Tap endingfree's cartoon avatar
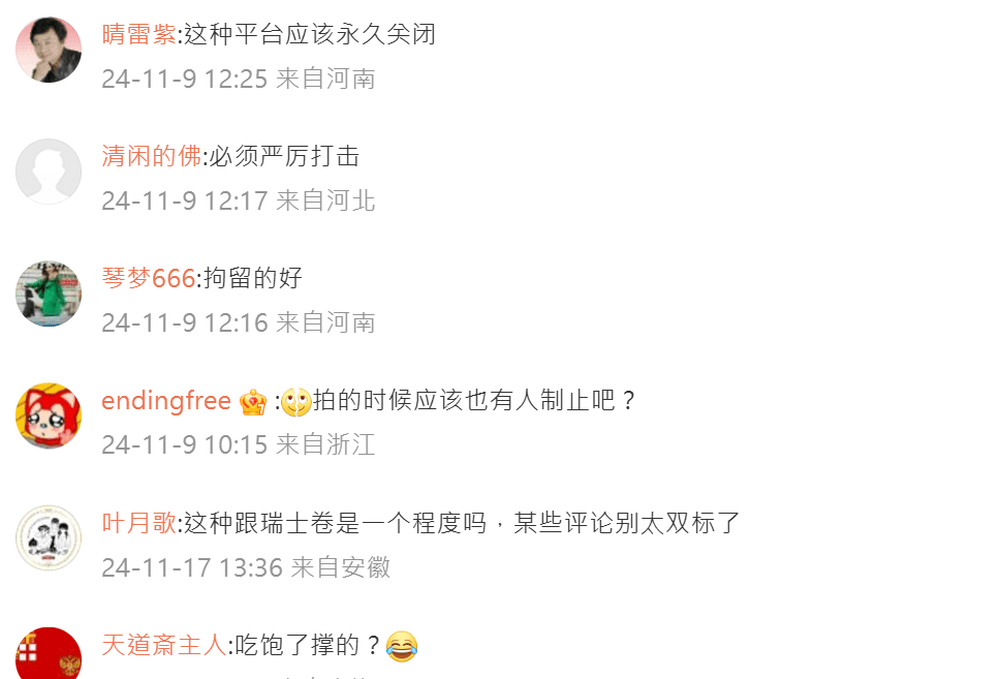Screen dimensions: 1000x679 click(x=48, y=416)
